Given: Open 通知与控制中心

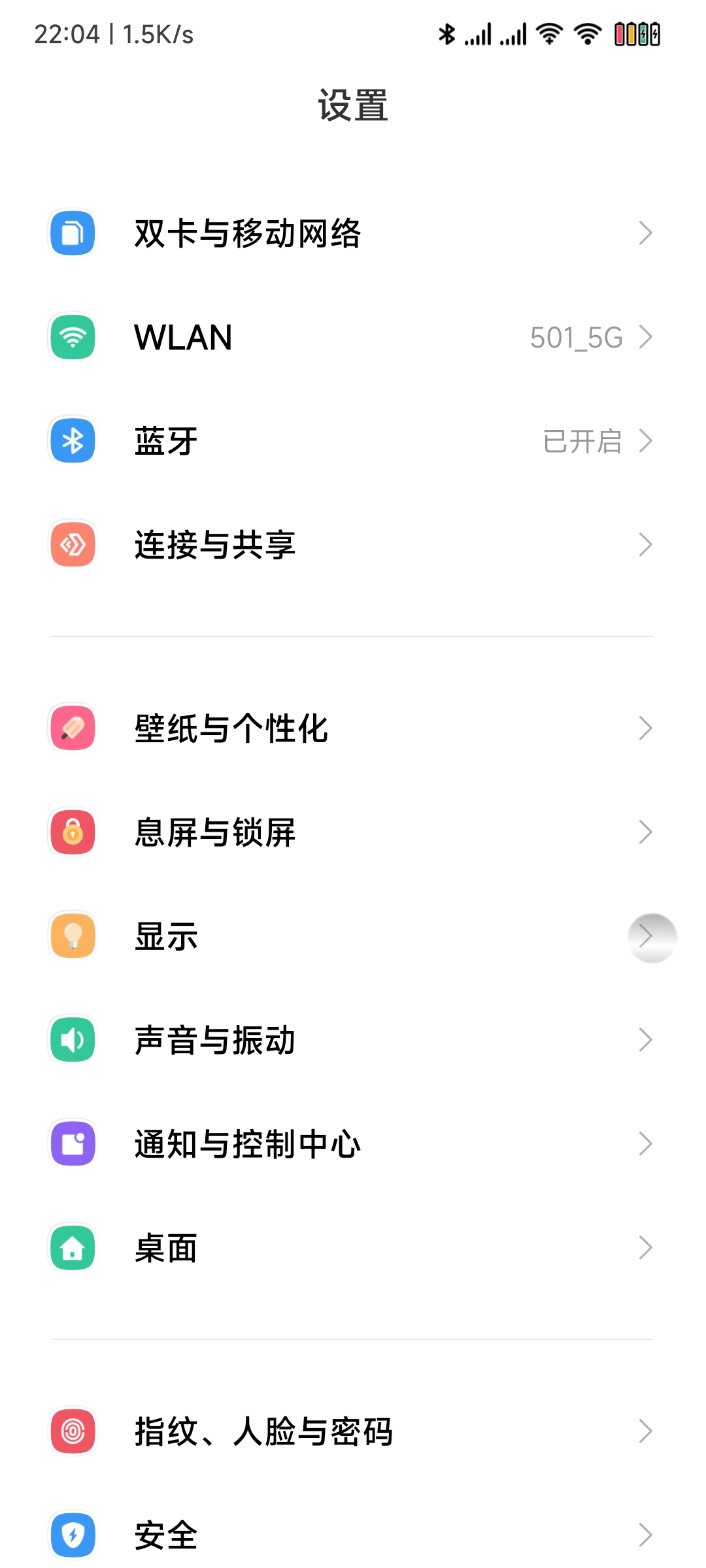Looking at the screenshot, I should 353,1144.
